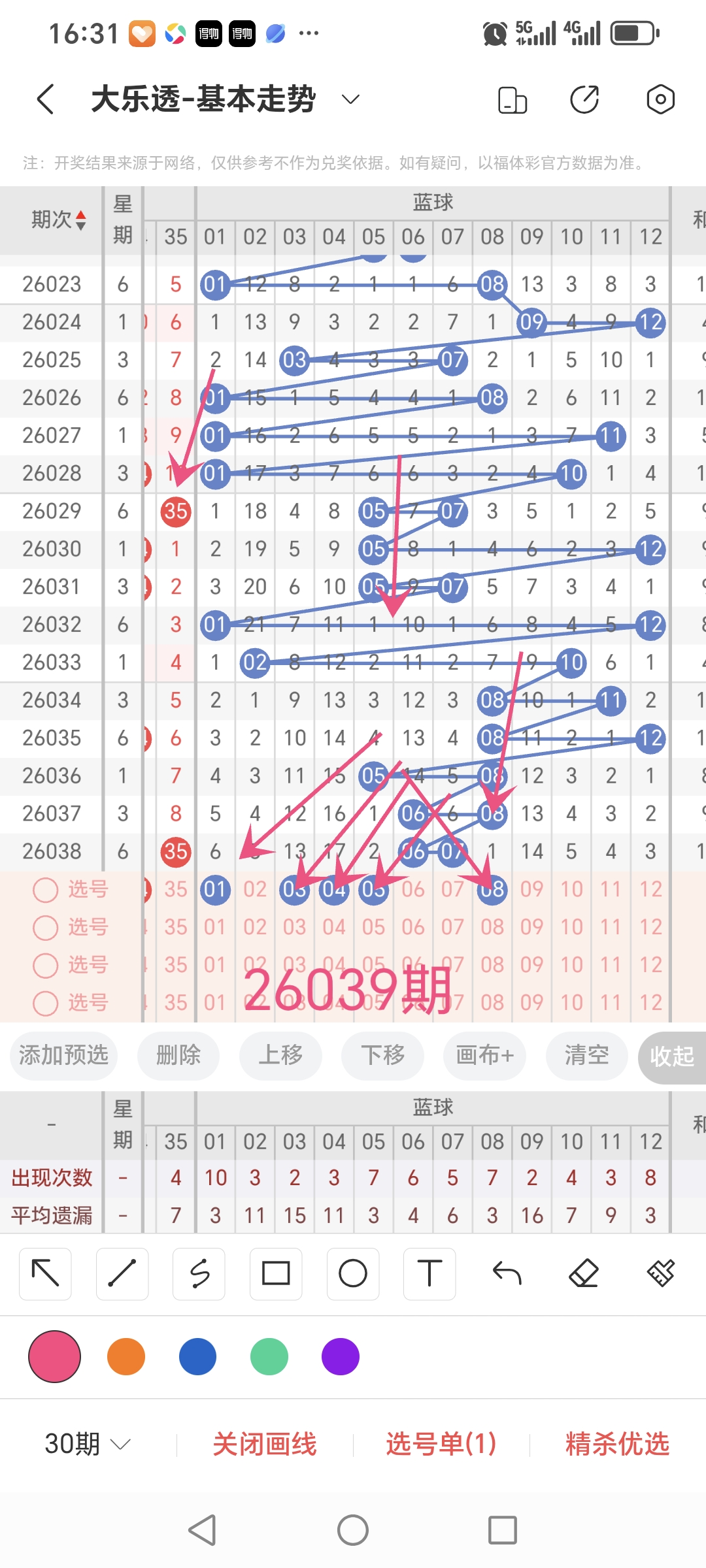Select the fourth 选号 row circle

[x=44, y=1004]
